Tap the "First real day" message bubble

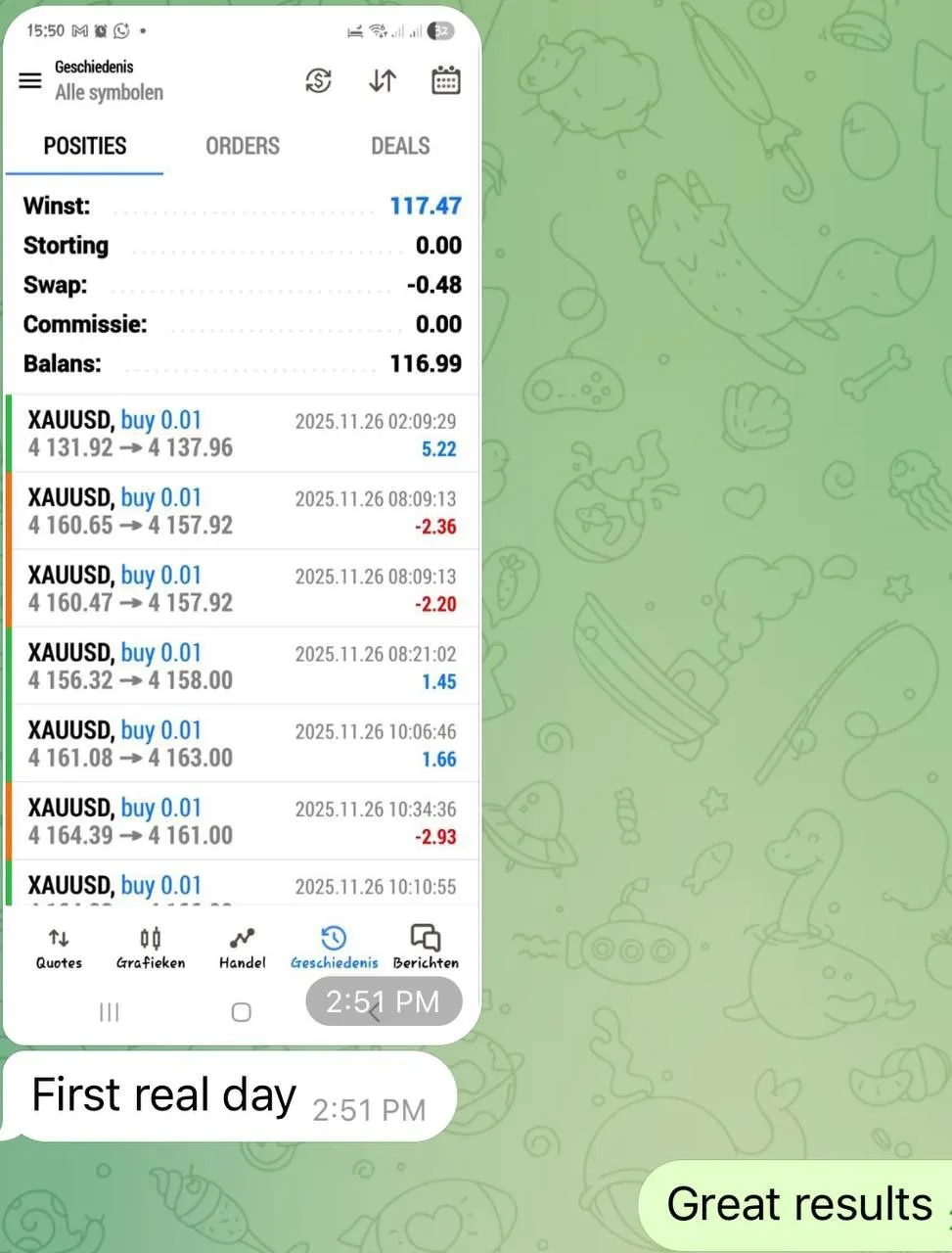pyautogui.click(x=229, y=1096)
